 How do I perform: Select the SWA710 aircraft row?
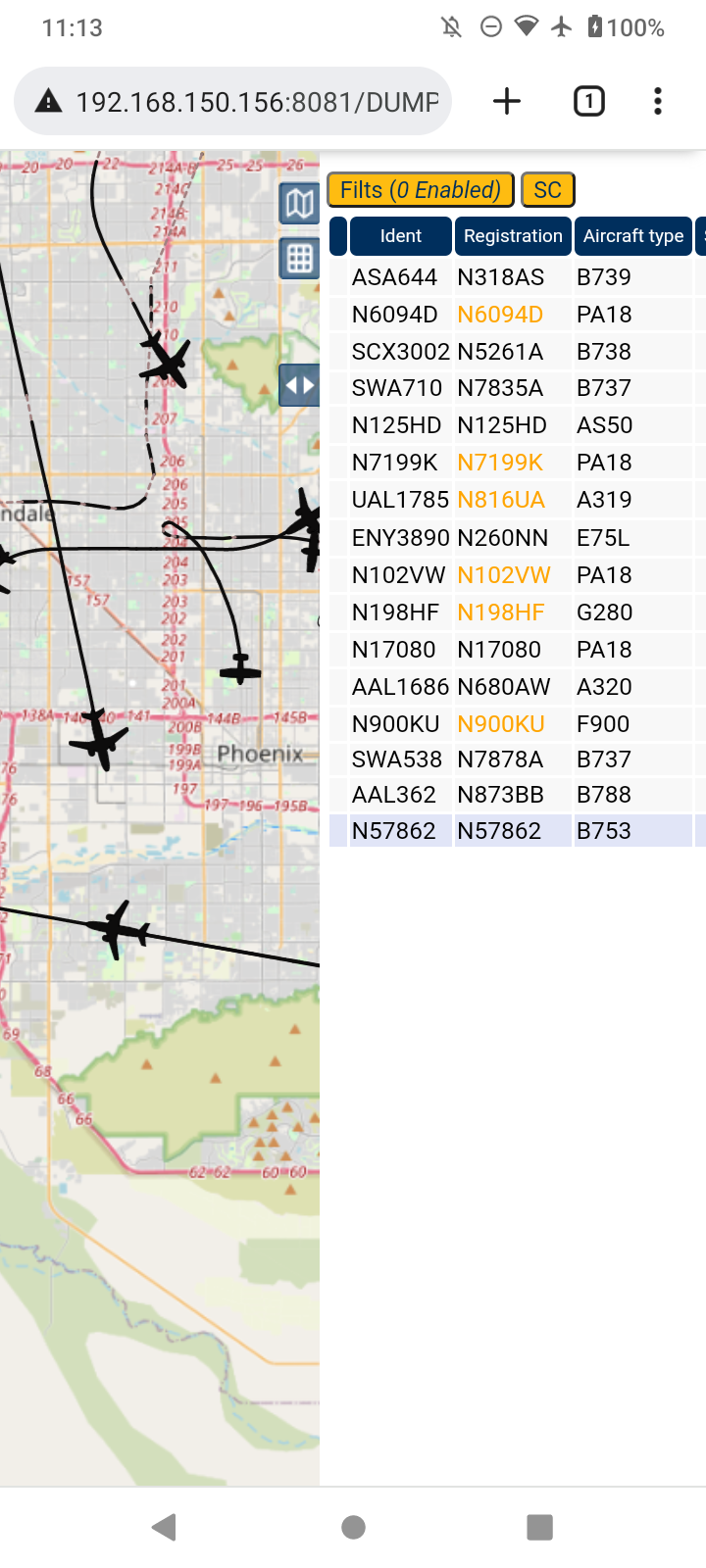[x=518, y=388]
